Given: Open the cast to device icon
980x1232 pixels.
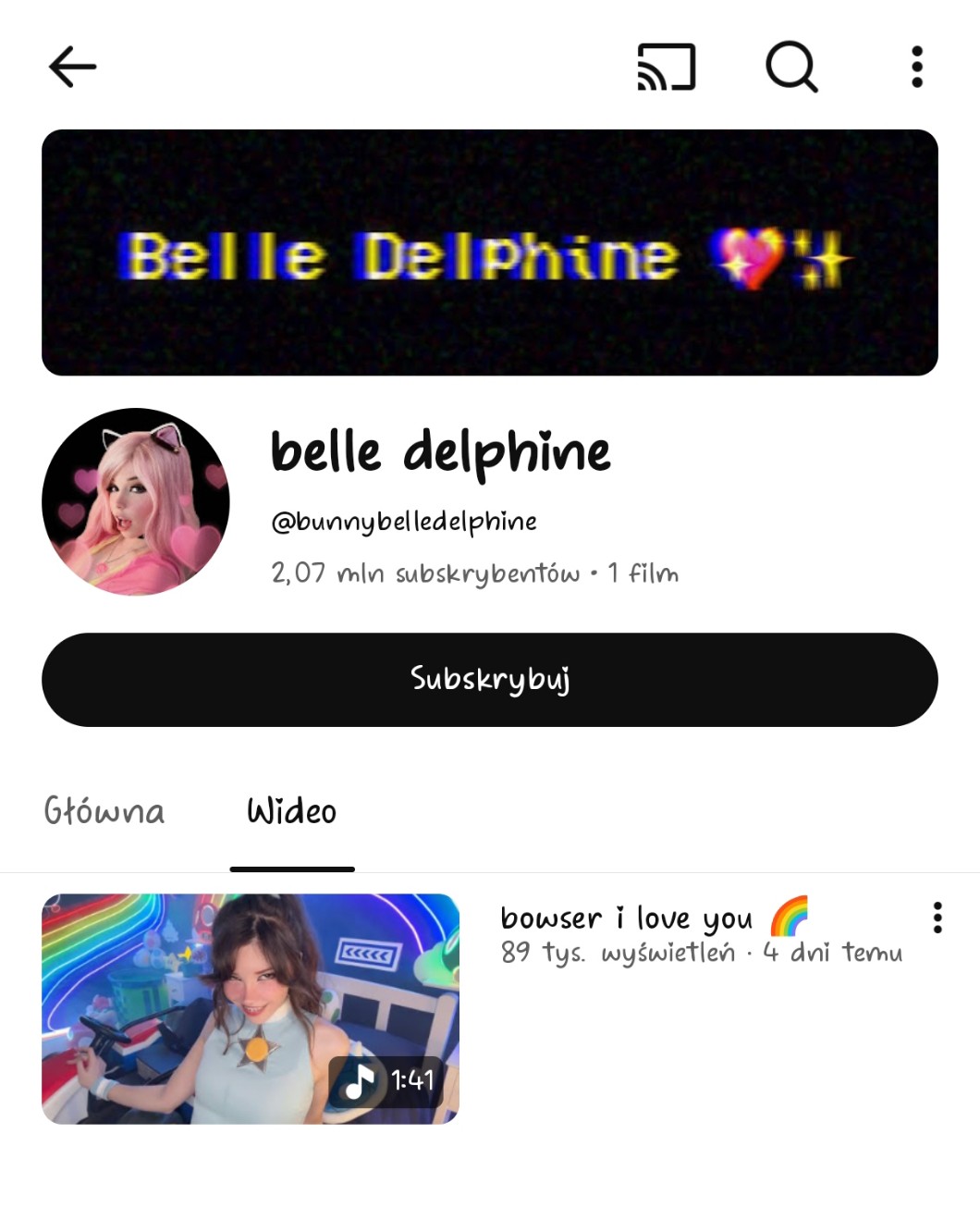Looking at the screenshot, I should pos(666,67).
